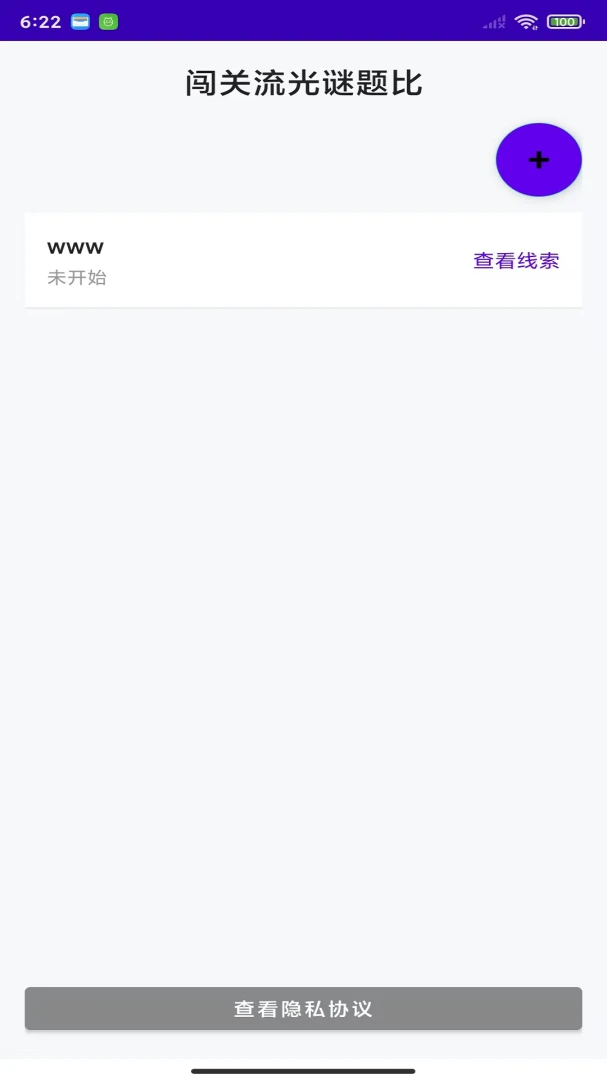Open the 查看隐私协议 privacy agreement
The height and width of the screenshot is (1080, 607).
pos(303,1008)
